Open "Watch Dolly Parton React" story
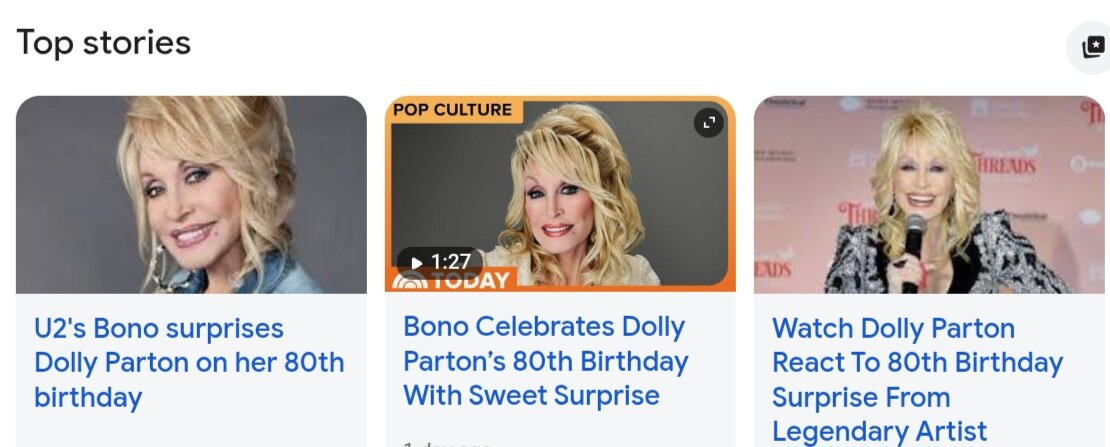 click(916, 379)
